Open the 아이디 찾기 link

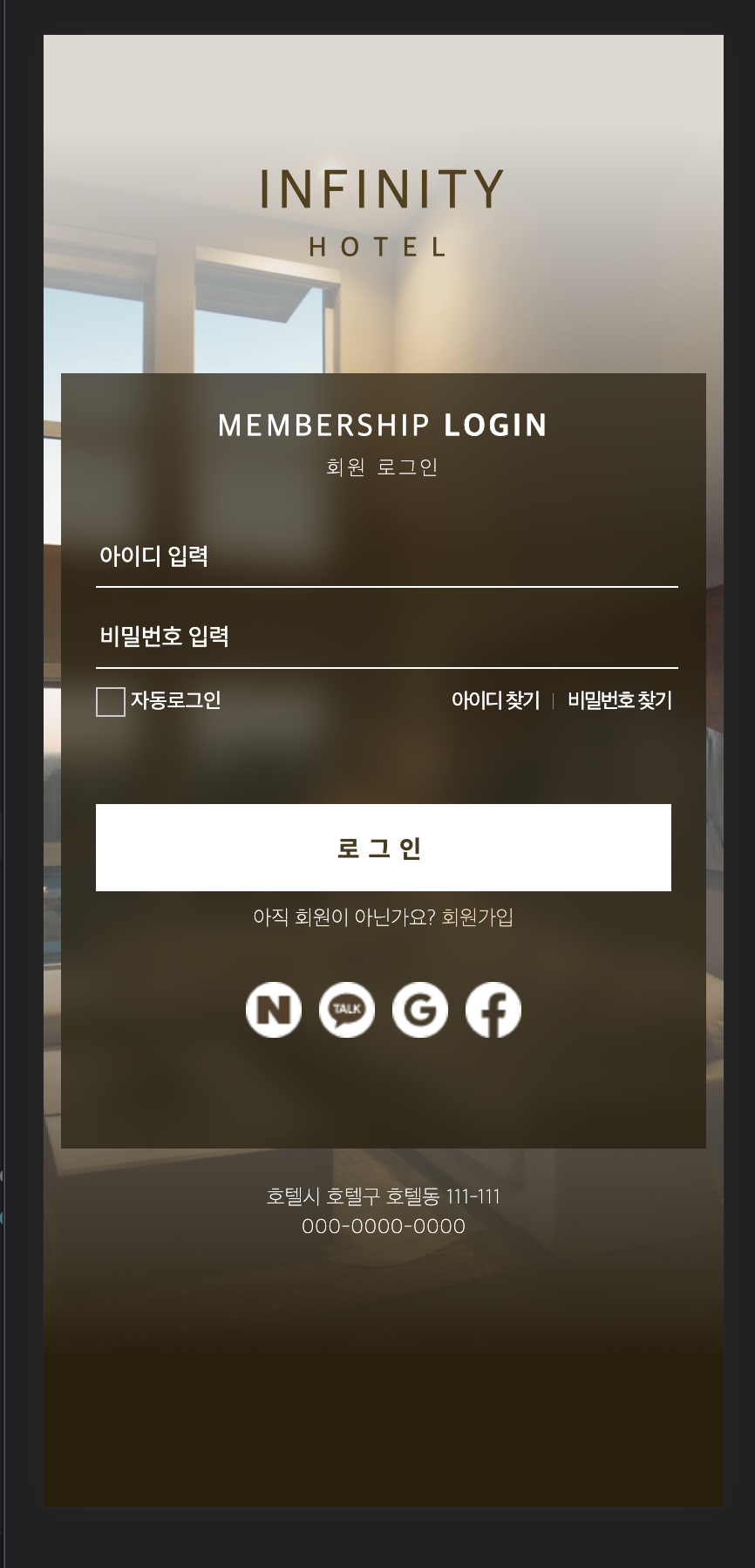pyautogui.click(x=495, y=700)
